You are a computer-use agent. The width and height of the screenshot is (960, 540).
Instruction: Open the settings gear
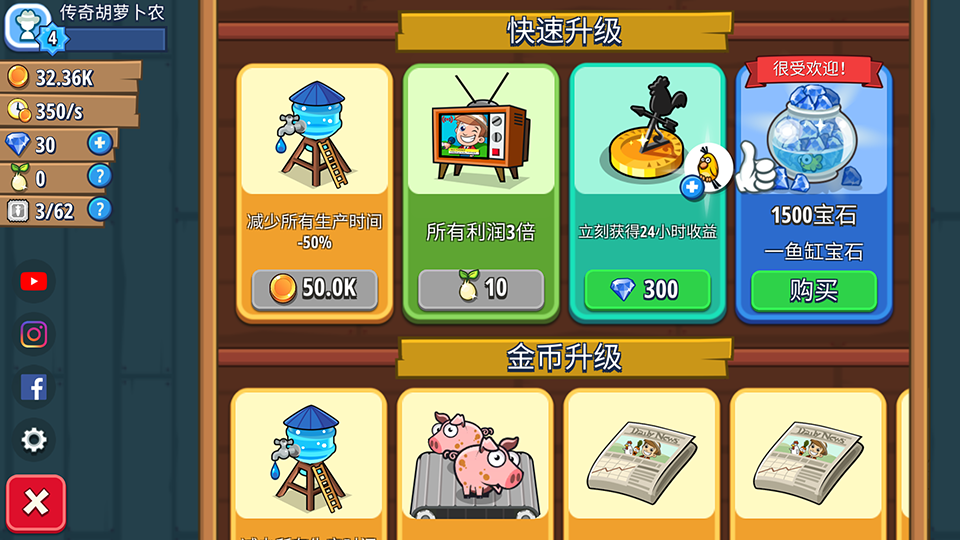(34, 440)
